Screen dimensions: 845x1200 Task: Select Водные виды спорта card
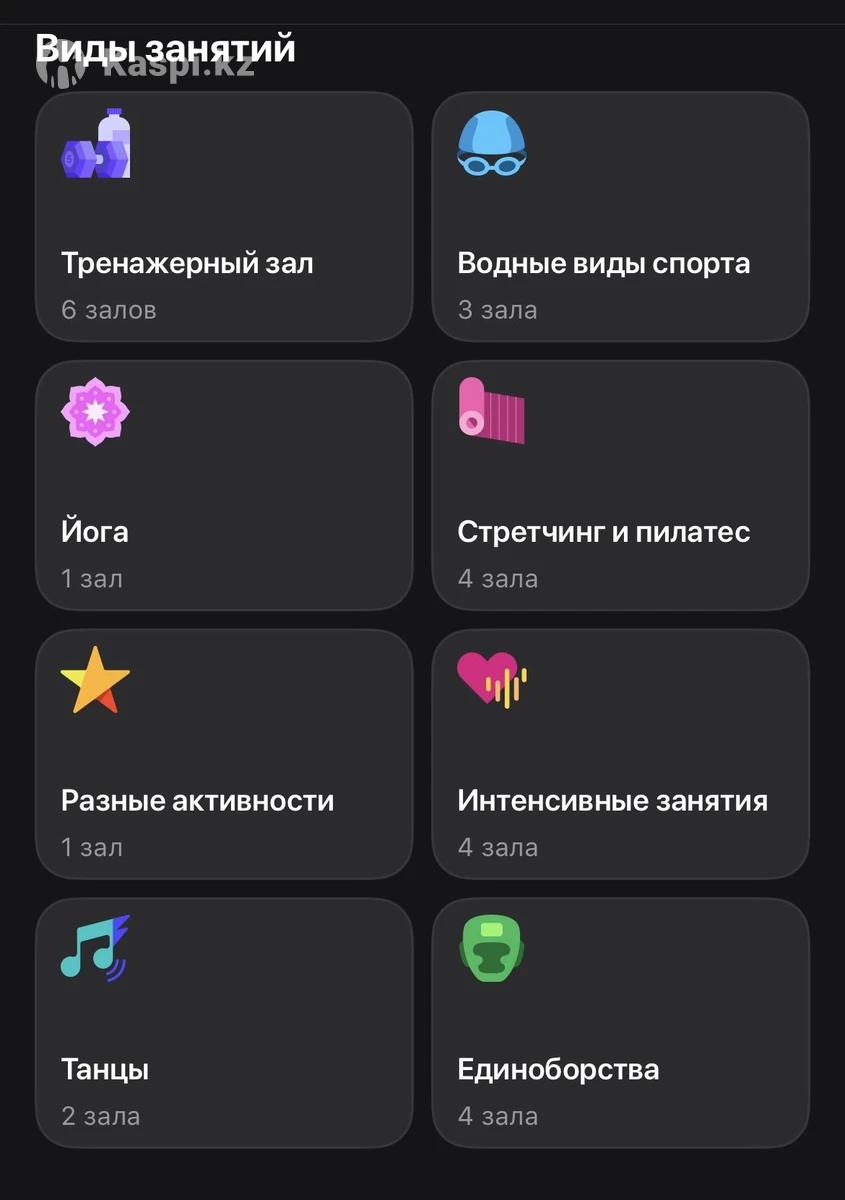pos(620,217)
